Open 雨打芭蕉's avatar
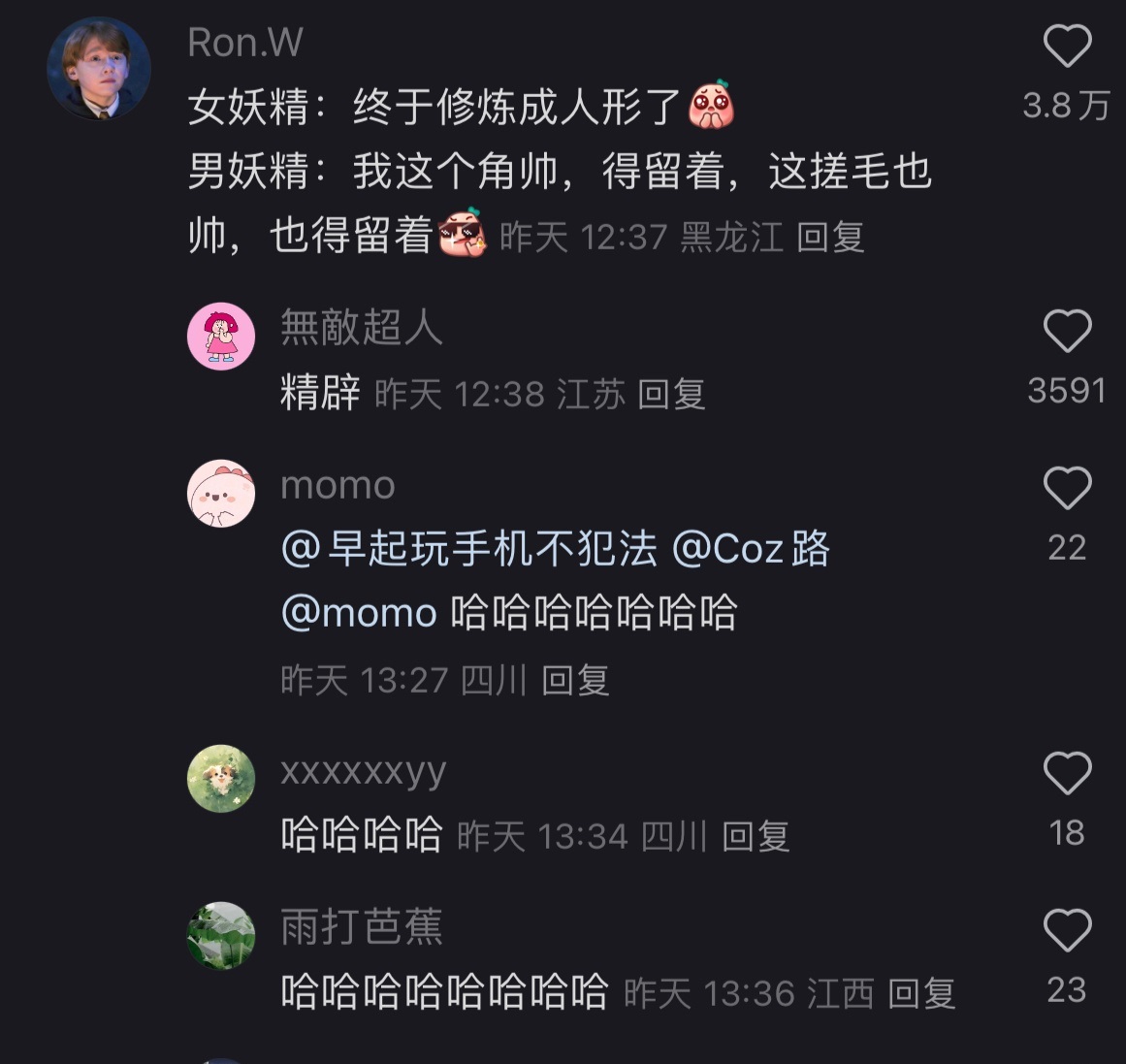 221,936
